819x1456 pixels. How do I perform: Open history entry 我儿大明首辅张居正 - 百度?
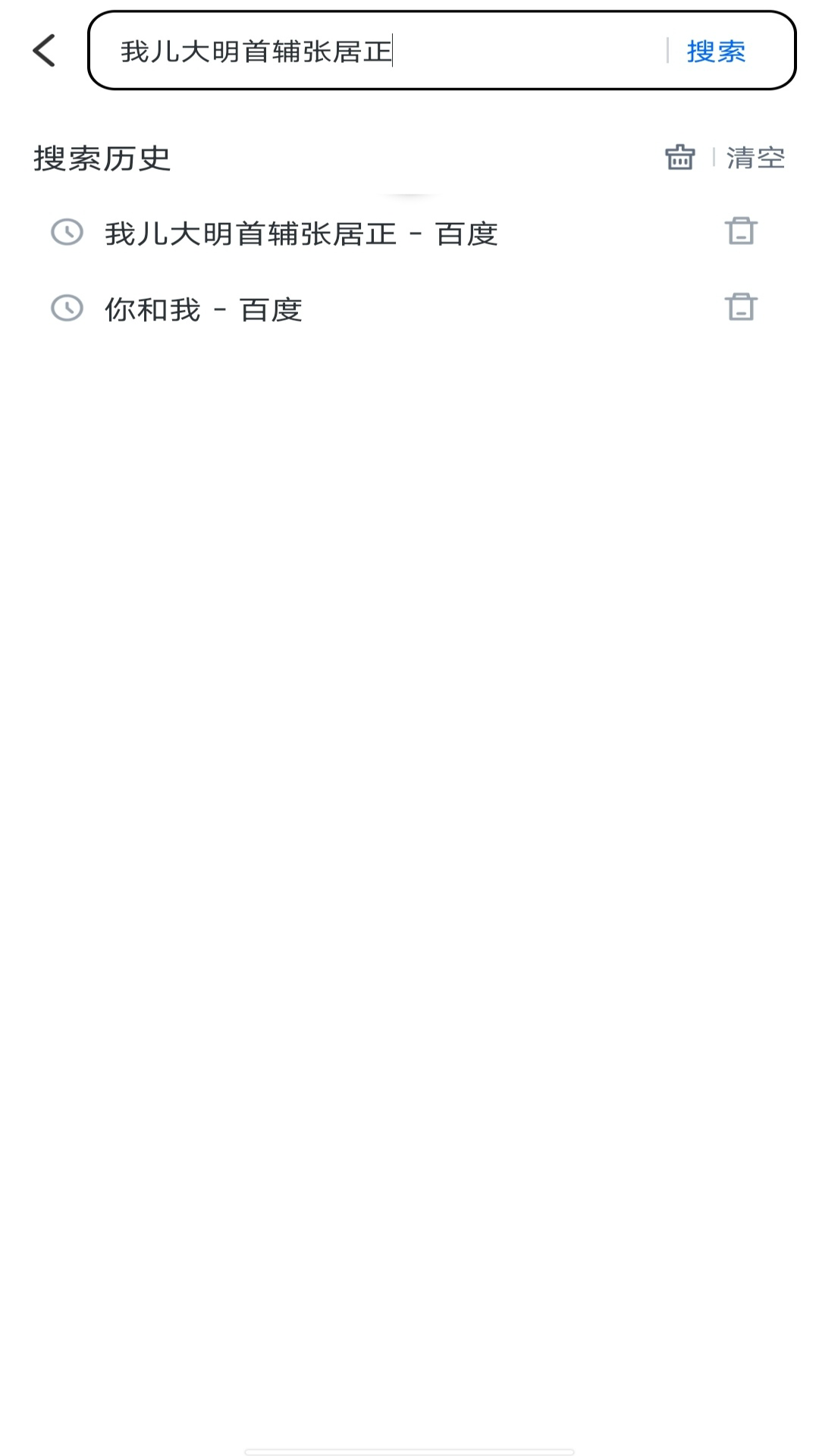coord(301,234)
